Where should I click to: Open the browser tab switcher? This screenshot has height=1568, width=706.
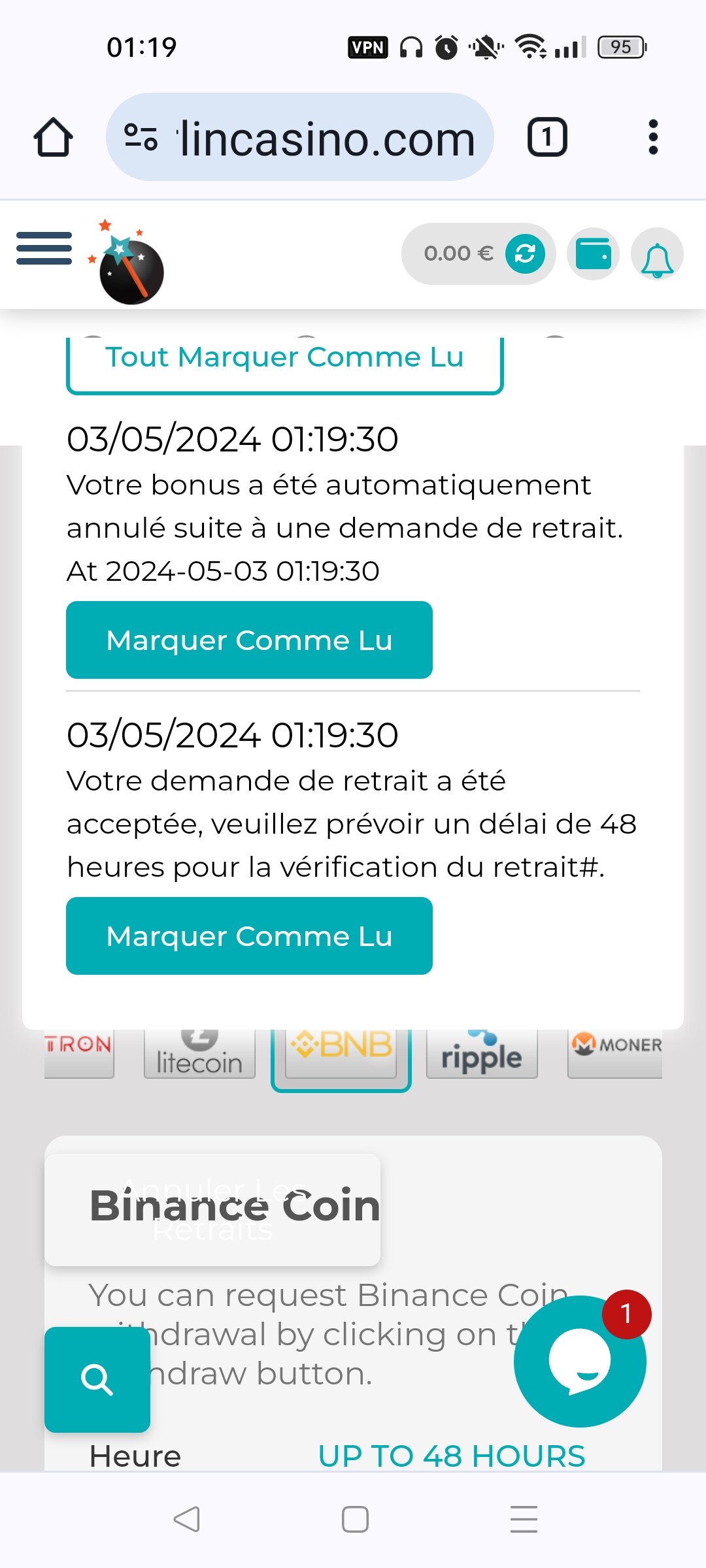click(547, 137)
